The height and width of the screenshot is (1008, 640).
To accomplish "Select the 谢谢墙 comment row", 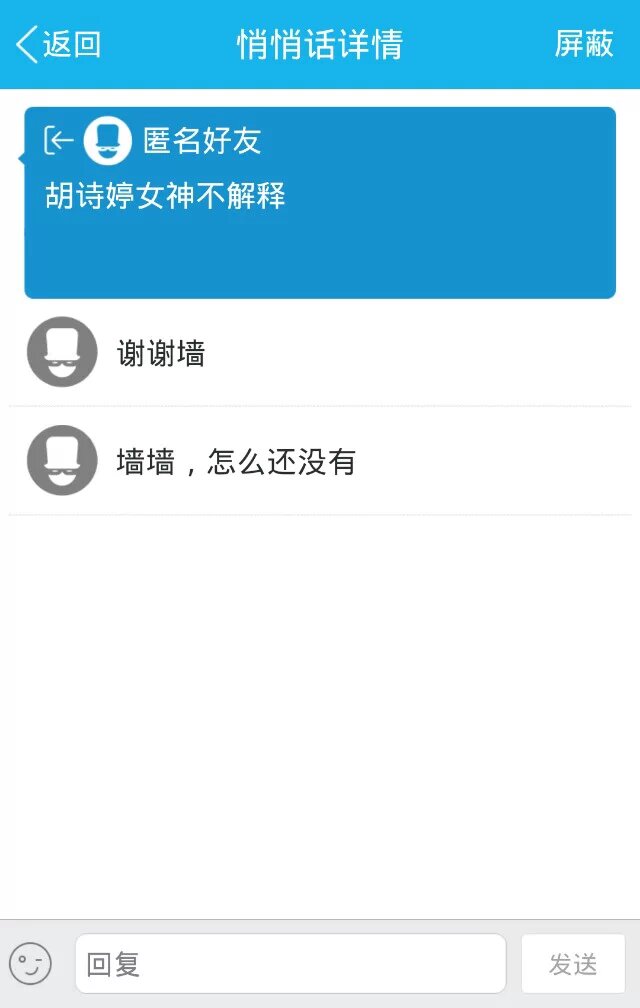I will click(x=320, y=353).
